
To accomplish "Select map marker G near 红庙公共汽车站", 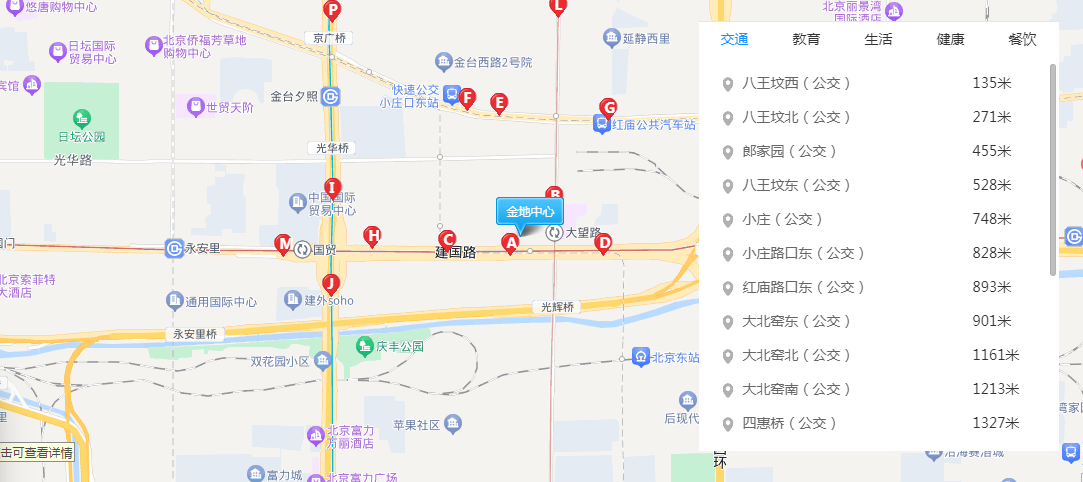I will click(x=607, y=108).
